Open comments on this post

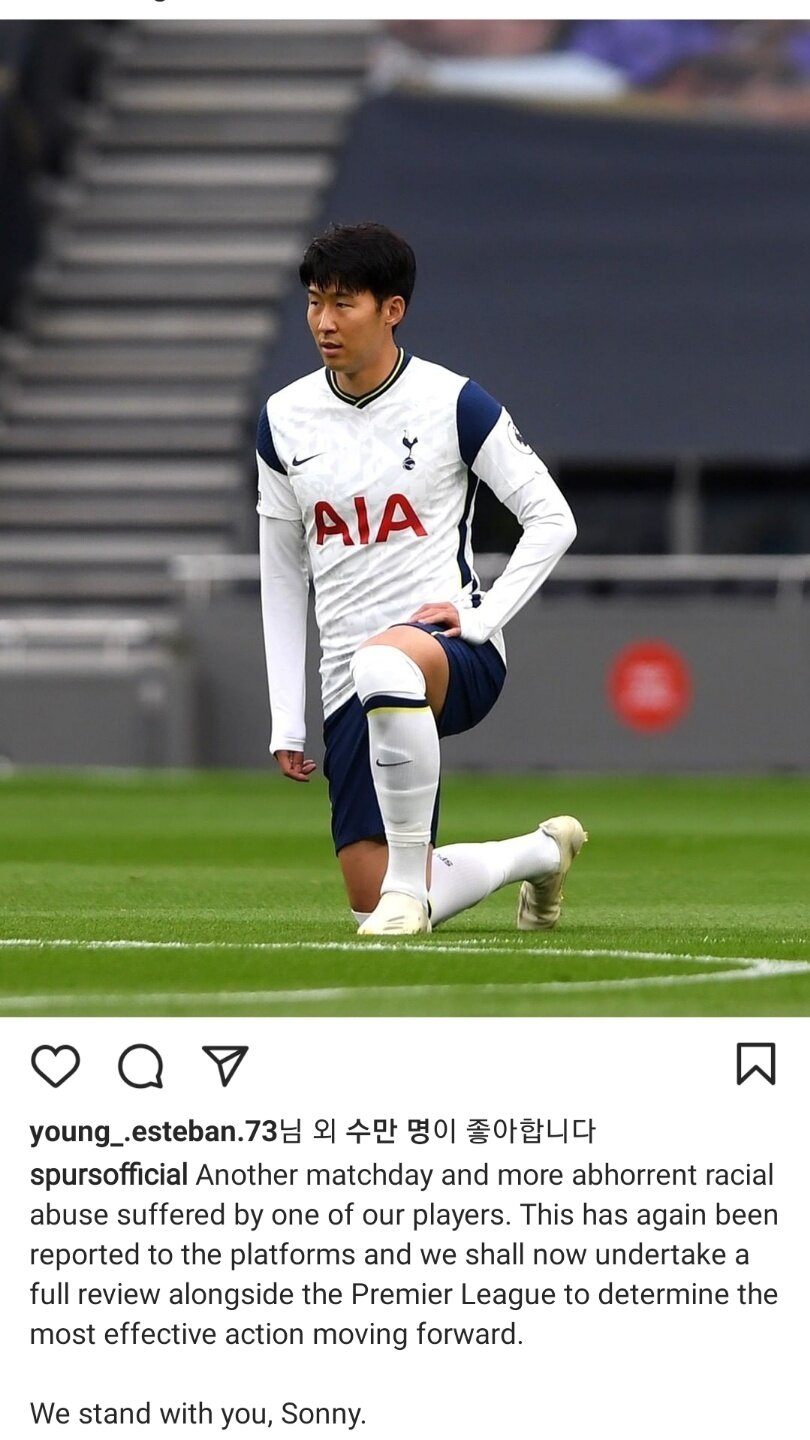tap(140, 1065)
